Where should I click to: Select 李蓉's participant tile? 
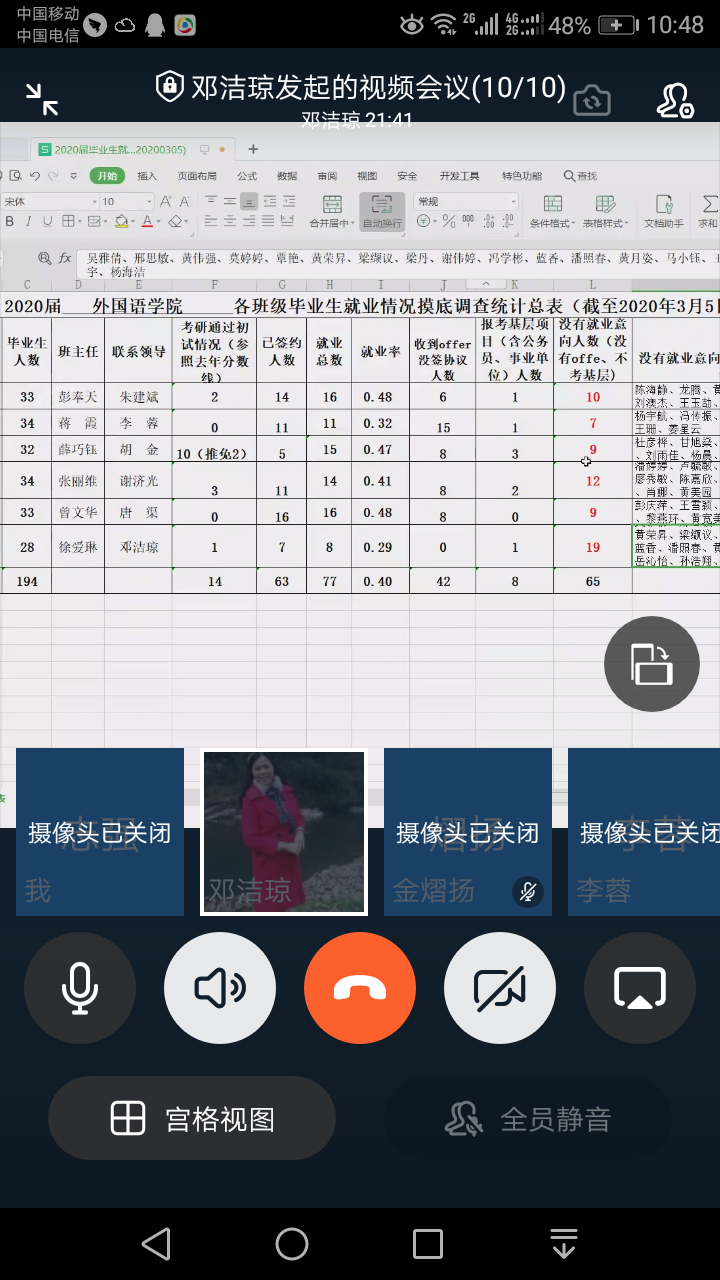(644, 832)
